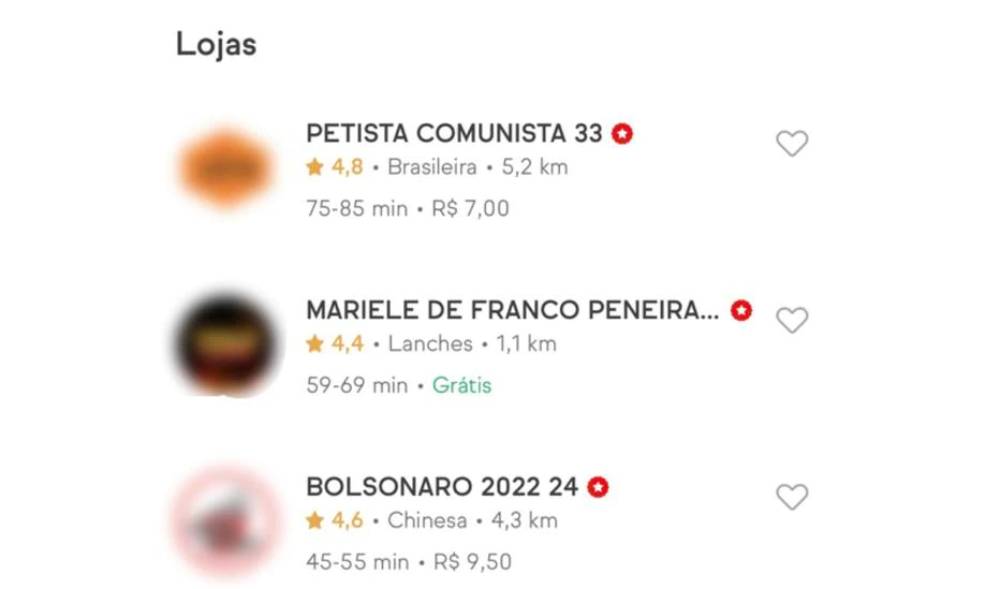Image resolution: width=1000 pixels, height=589 pixels.
Task: Tap heart icon for MARIELE DE FRANCO PENEIRA
Action: tap(792, 321)
